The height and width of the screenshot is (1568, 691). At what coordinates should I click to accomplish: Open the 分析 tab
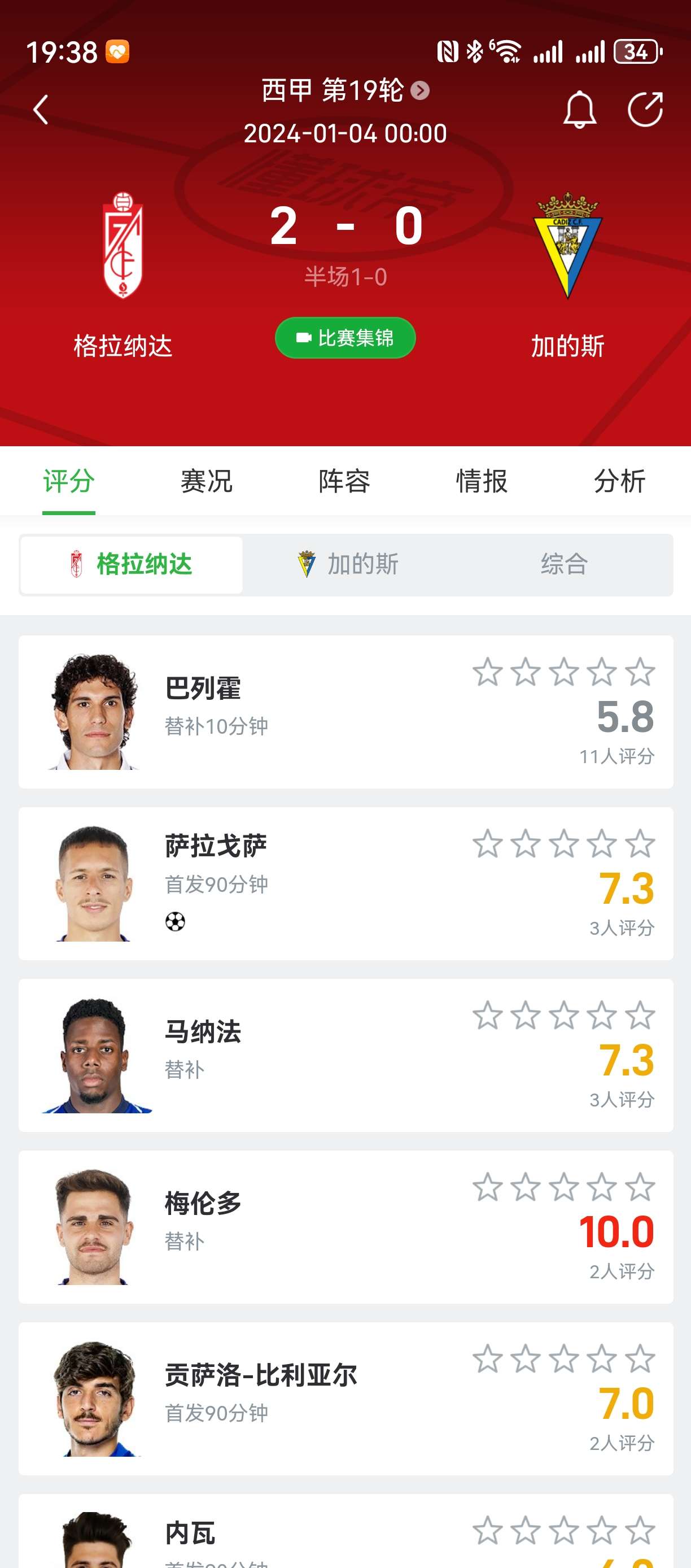pyautogui.click(x=619, y=481)
